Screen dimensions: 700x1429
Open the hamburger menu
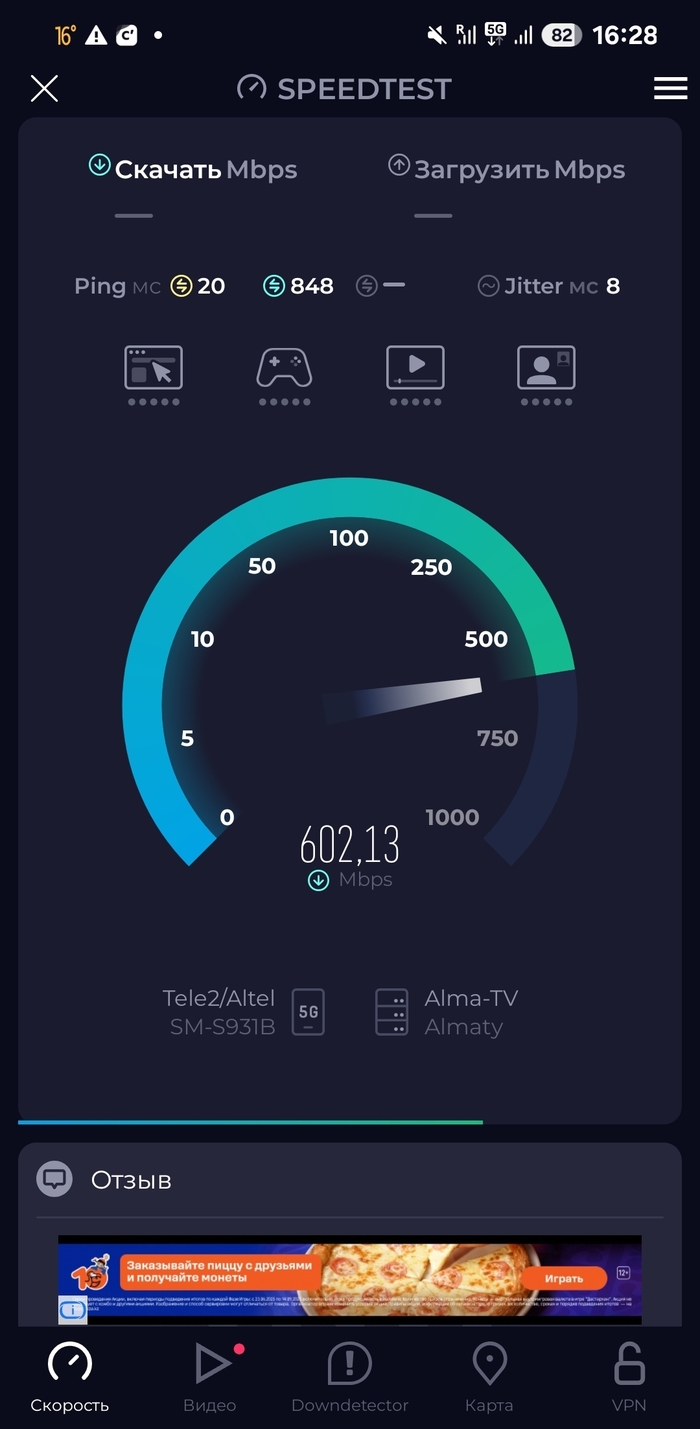click(670, 89)
